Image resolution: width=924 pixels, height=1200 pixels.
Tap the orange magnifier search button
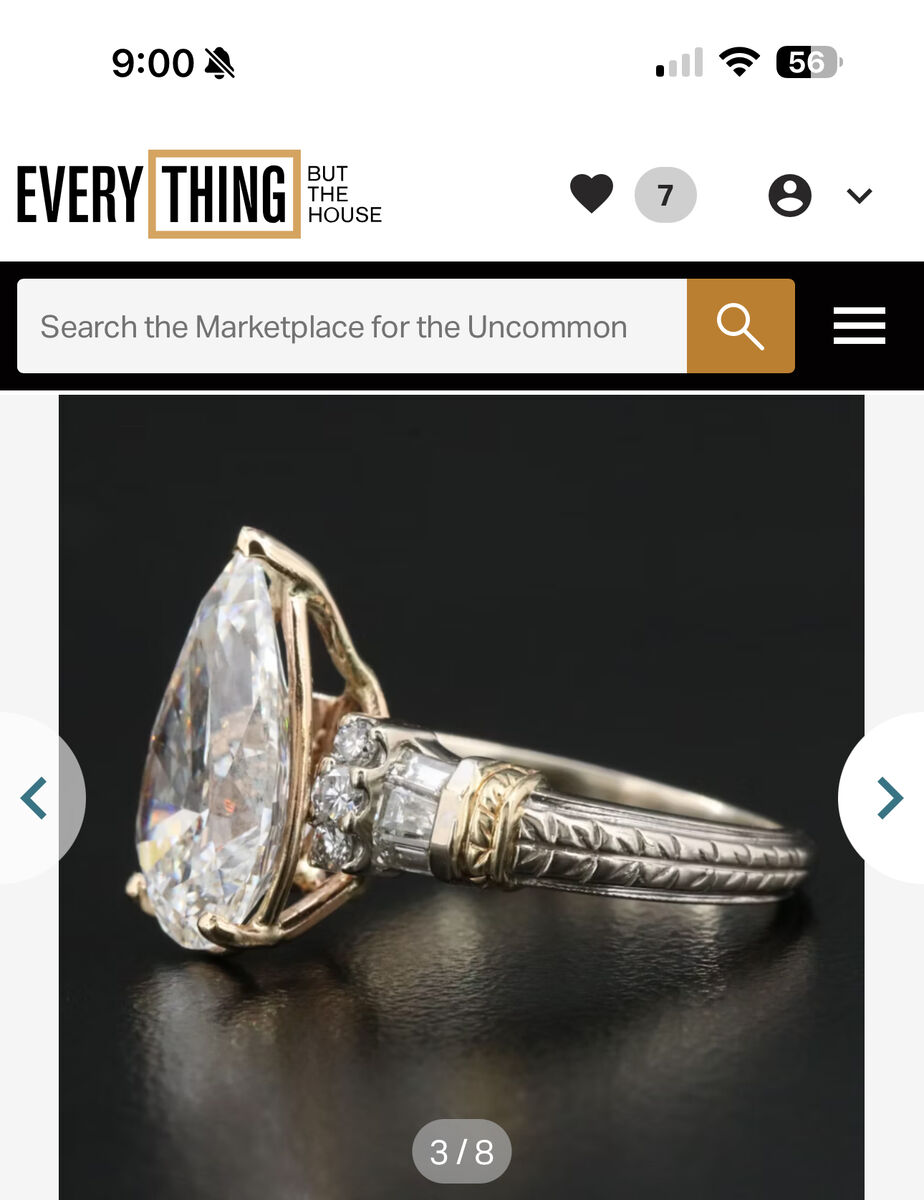click(x=740, y=326)
